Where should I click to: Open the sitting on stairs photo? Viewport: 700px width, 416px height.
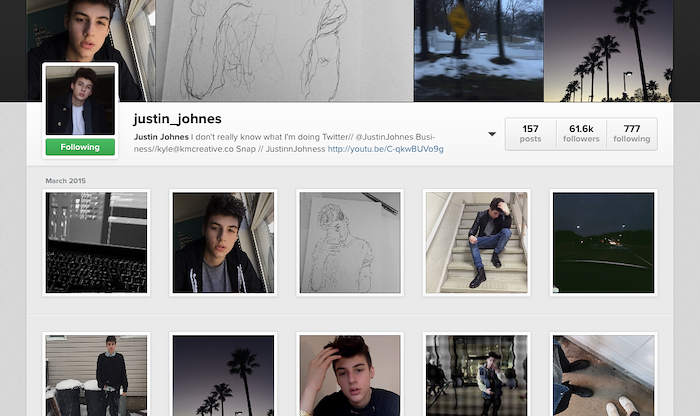pyautogui.click(x=474, y=242)
